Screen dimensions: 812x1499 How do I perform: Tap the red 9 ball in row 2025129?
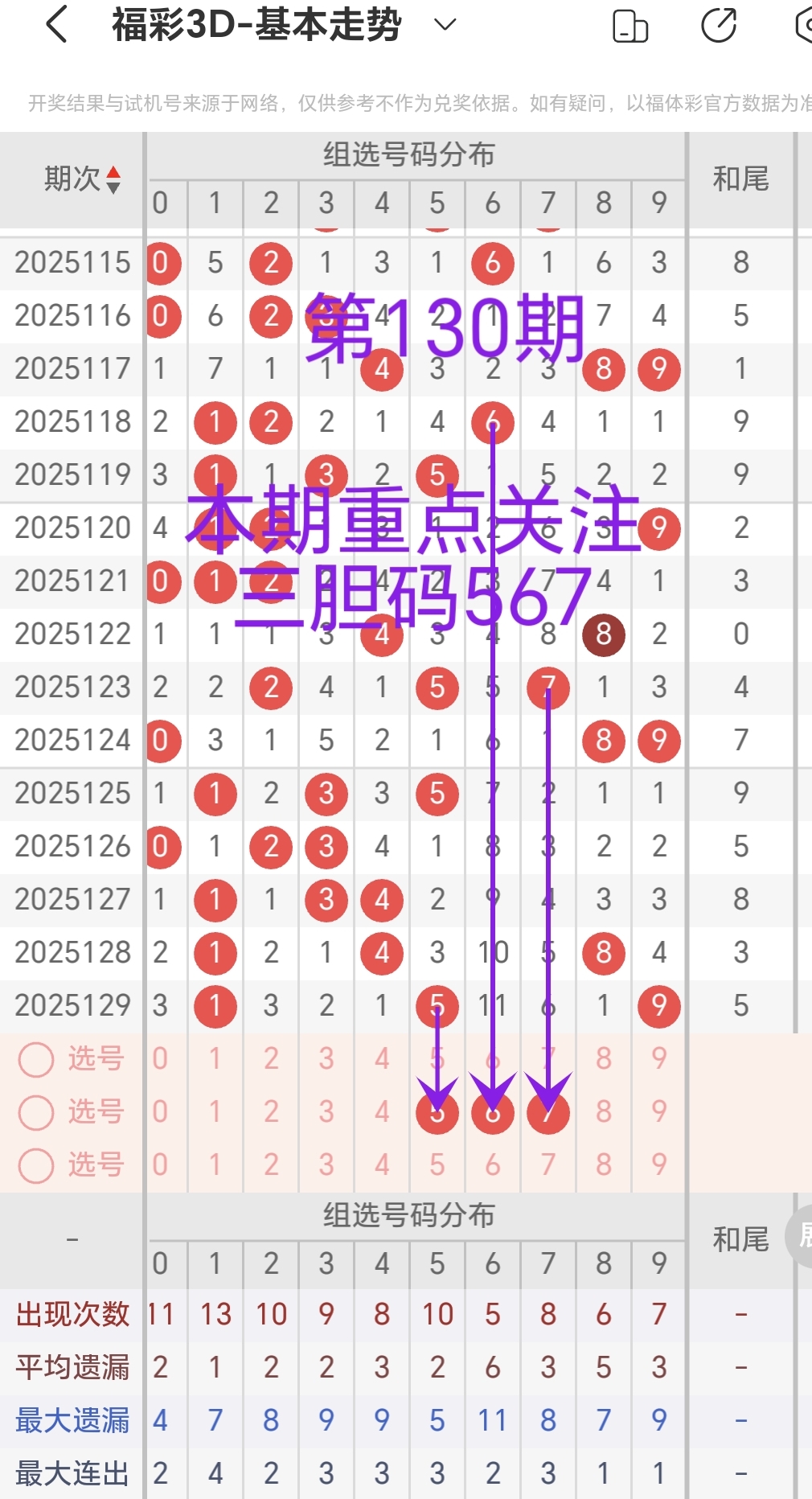(x=658, y=1006)
